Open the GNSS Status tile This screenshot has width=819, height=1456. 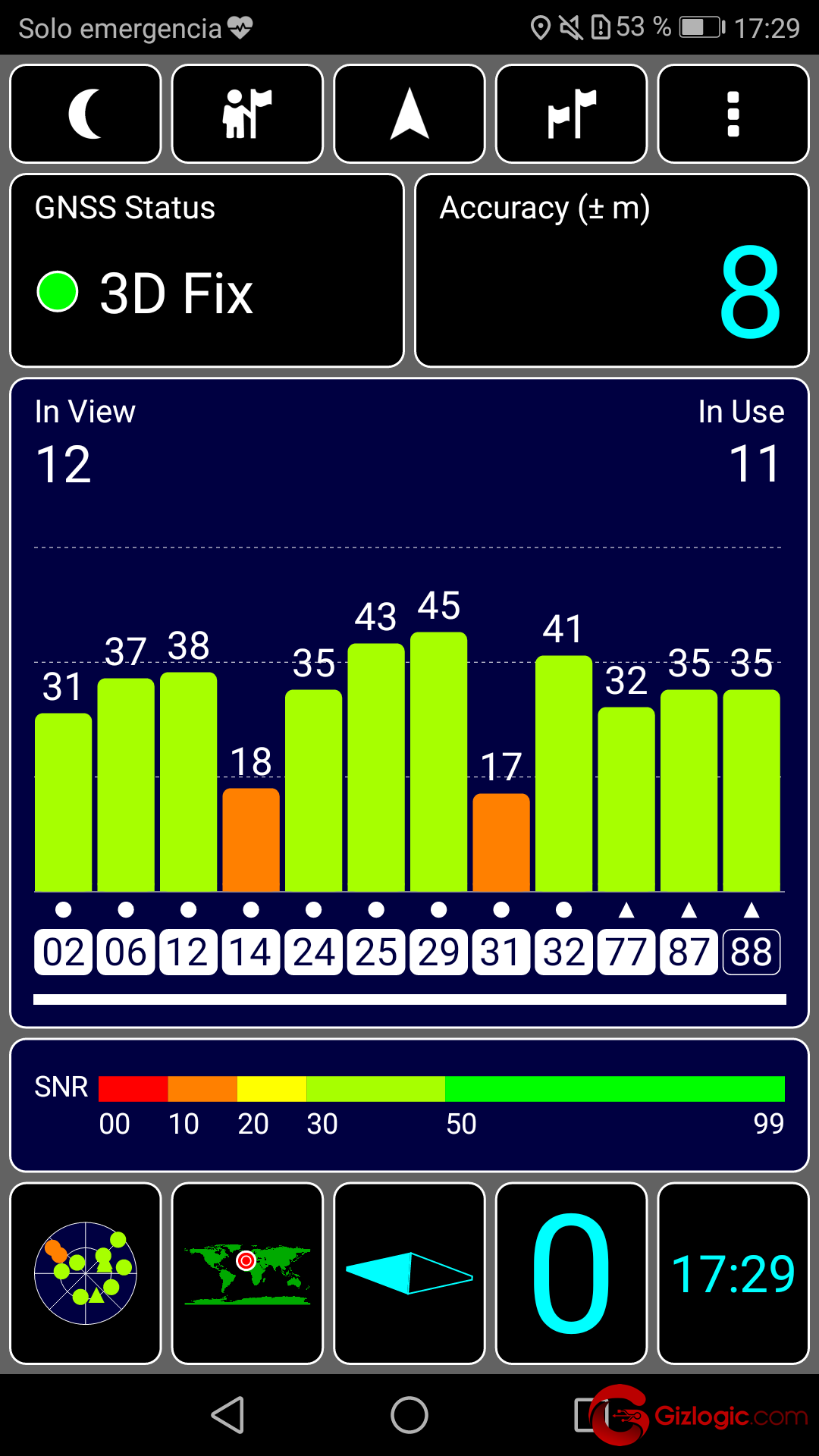207,271
